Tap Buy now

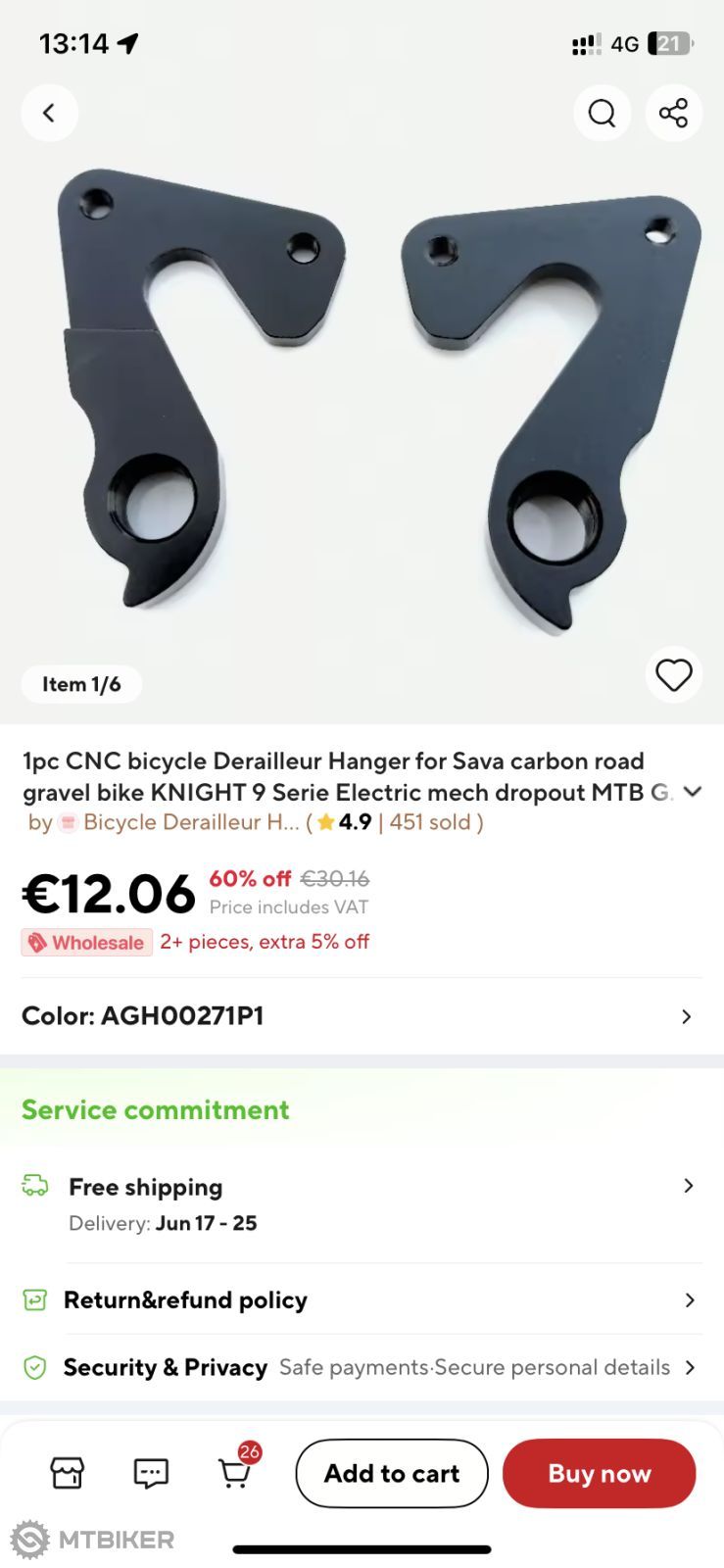pyautogui.click(x=599, y=1473)
